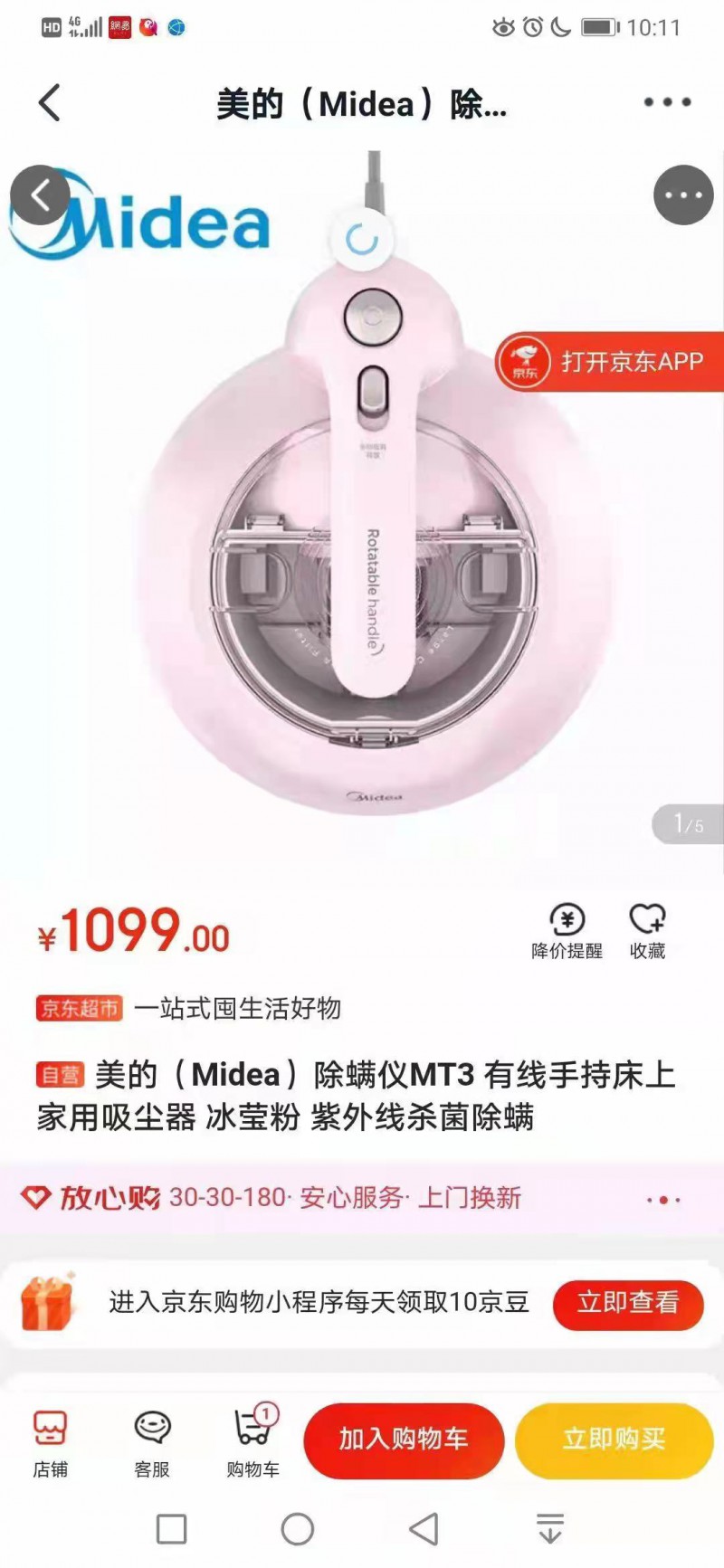Open the shopping cart (购物车)
Screen dimensions: 724x1568
[x=253, y=1443]
